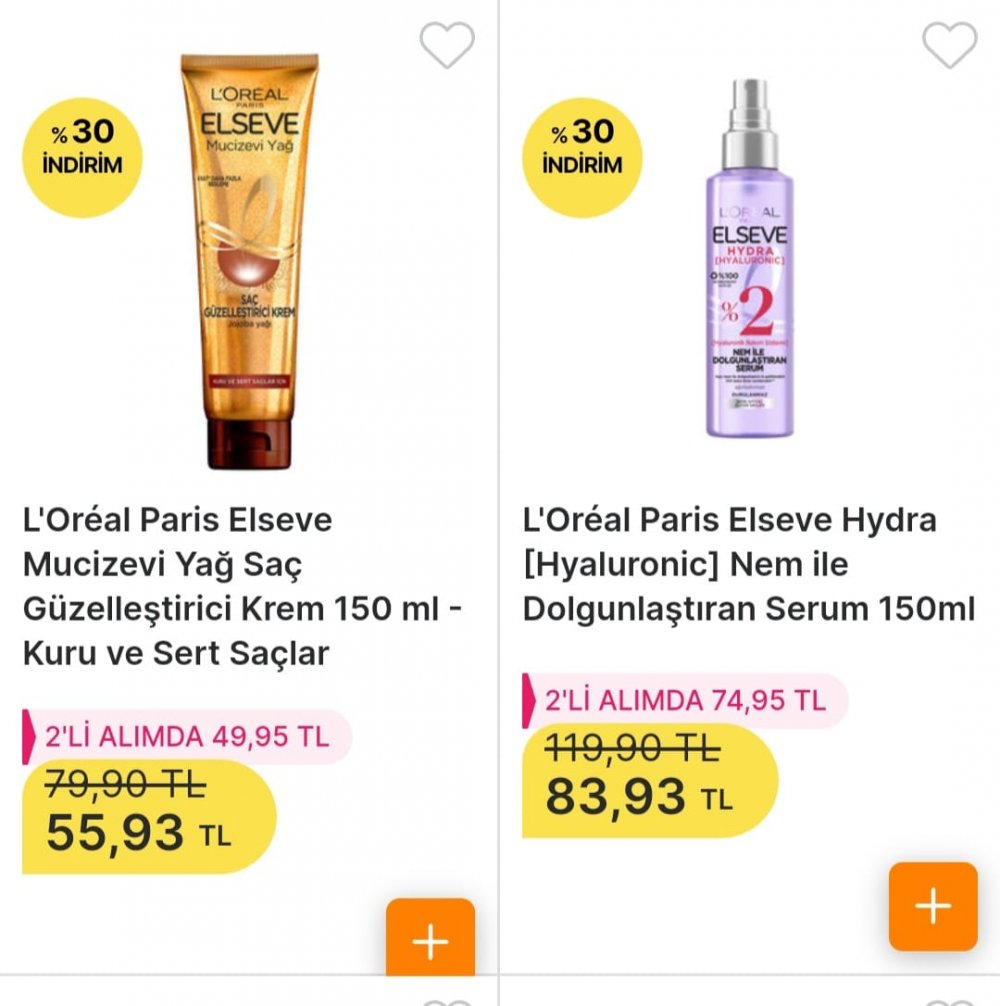Favorite the Elseve Hydra Hyaluronic serum
This screenshot has width=1000, height=1006.
pyautogui.click(x=948, y=45)
